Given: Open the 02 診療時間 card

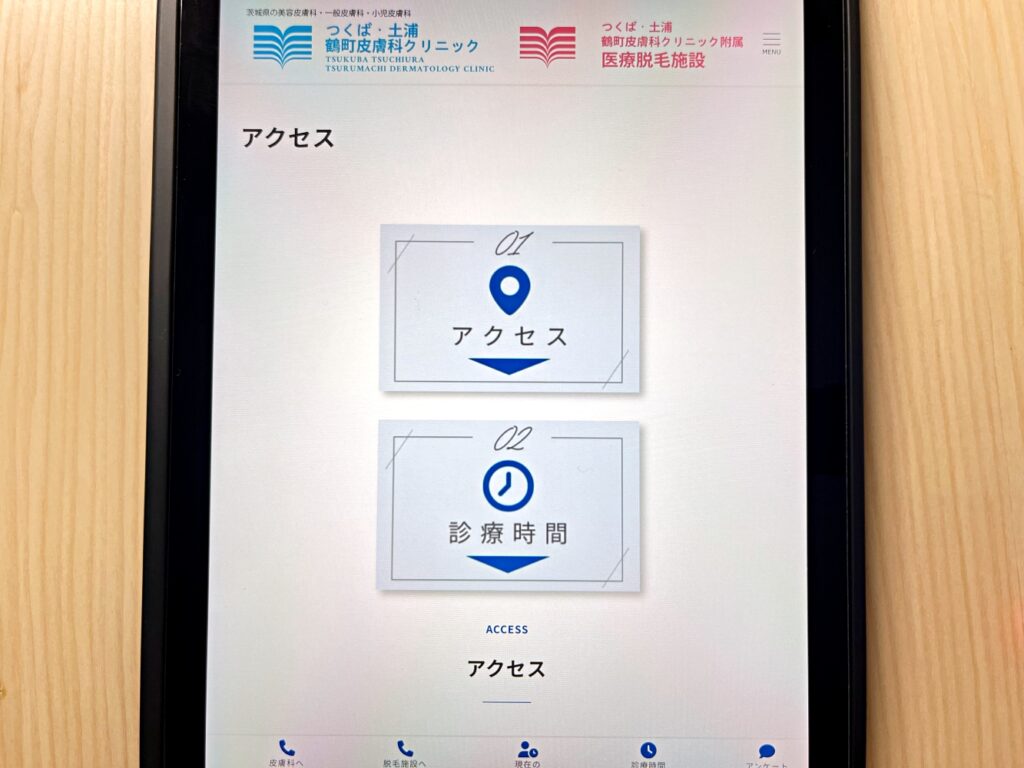Looking at the screenshot, I should 508,505.
